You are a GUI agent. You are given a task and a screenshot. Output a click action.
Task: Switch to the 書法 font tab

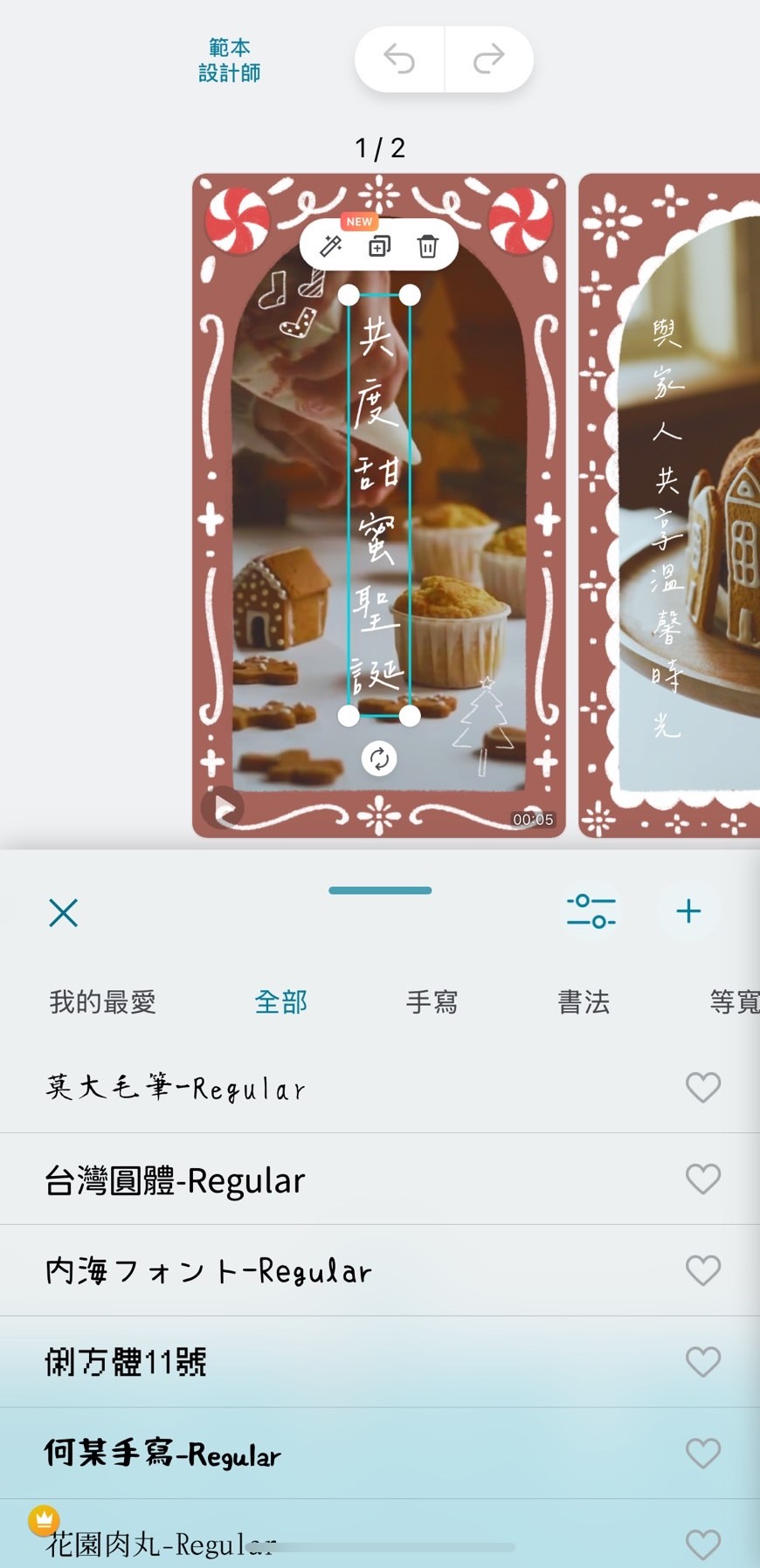(x=584, y=1001)
